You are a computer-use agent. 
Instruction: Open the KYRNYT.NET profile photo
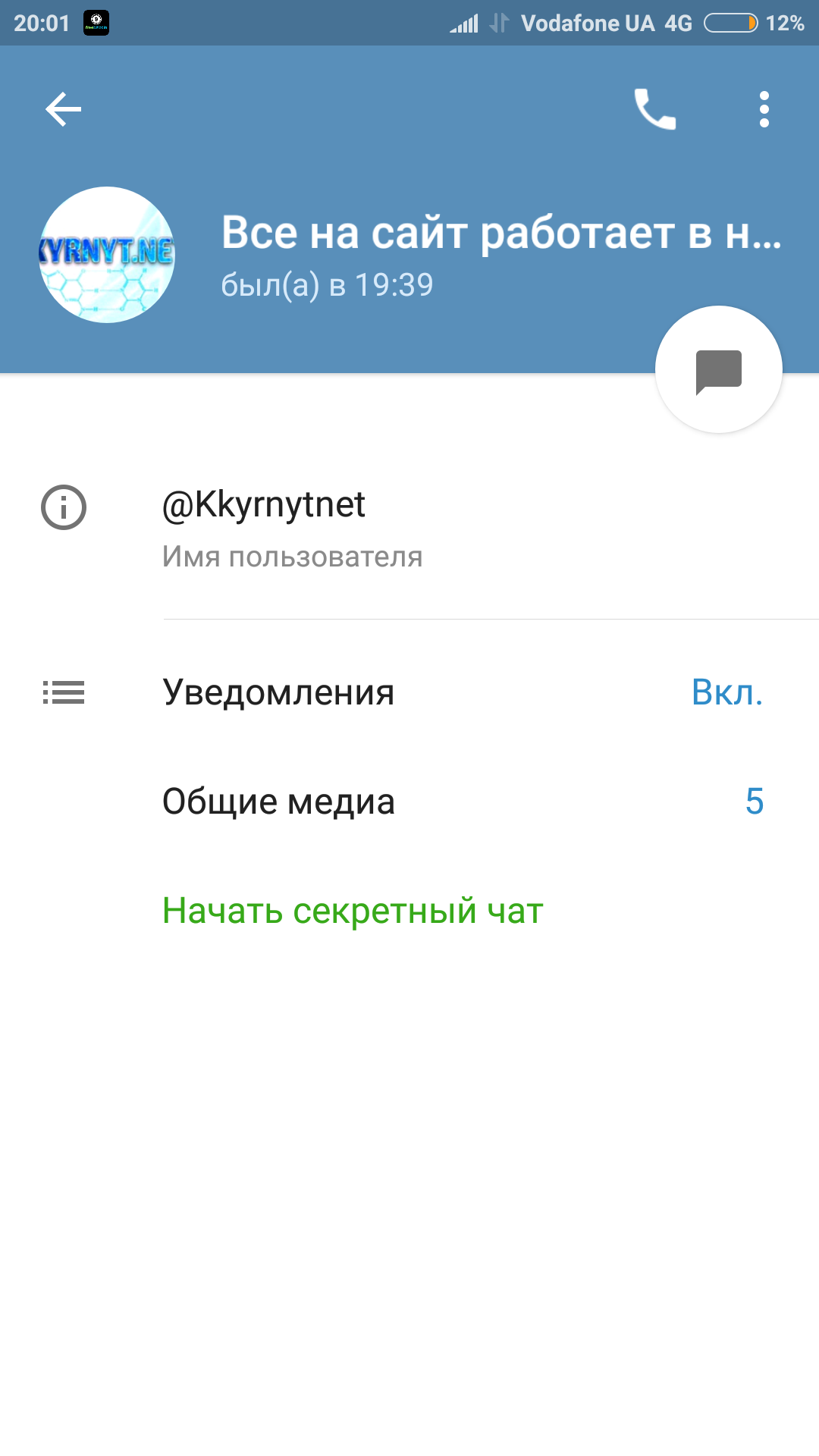(107, 255)
